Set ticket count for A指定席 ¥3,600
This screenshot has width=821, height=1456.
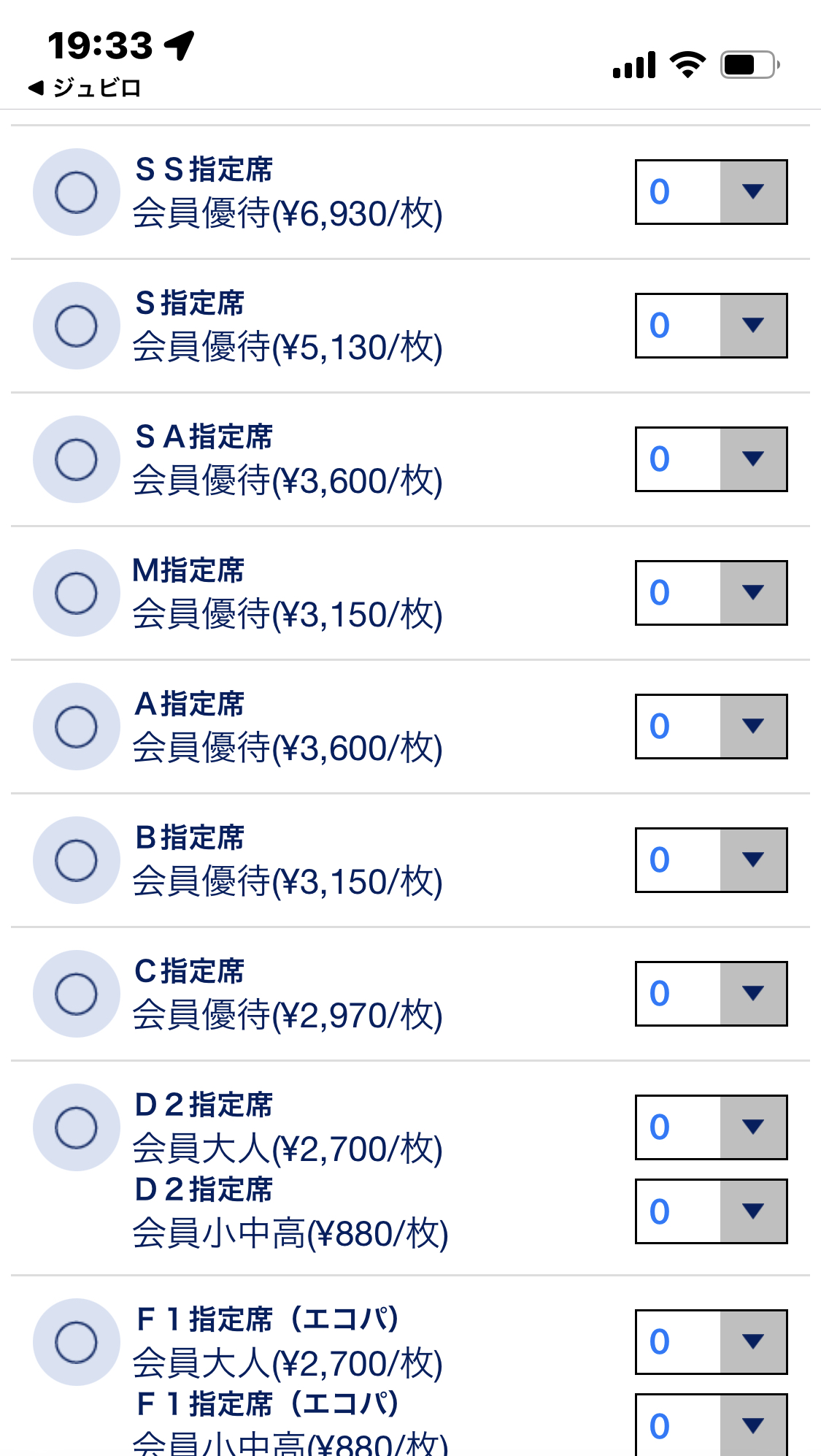click(712, 727)
